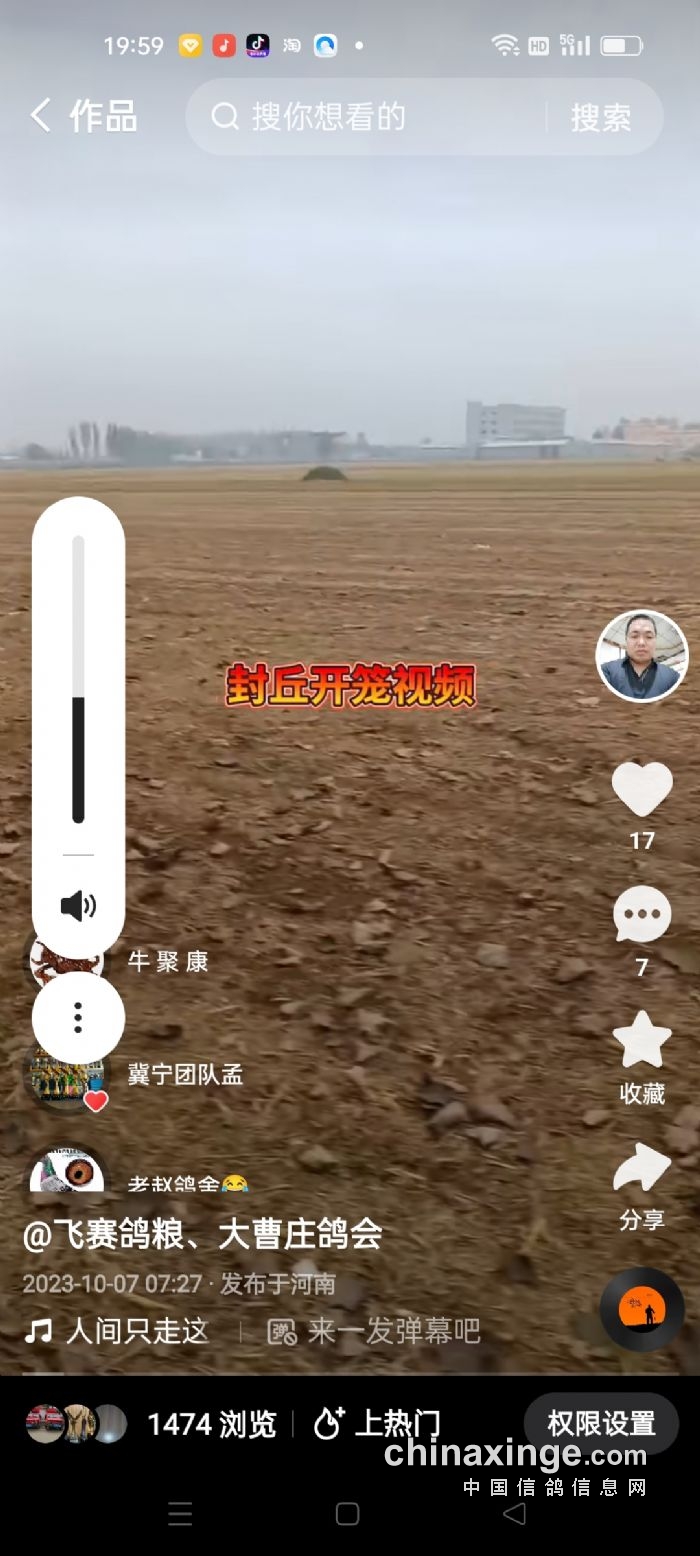700x1556 pixels.
Task: Go back using the top-left arrow
Action: point(40,116)
